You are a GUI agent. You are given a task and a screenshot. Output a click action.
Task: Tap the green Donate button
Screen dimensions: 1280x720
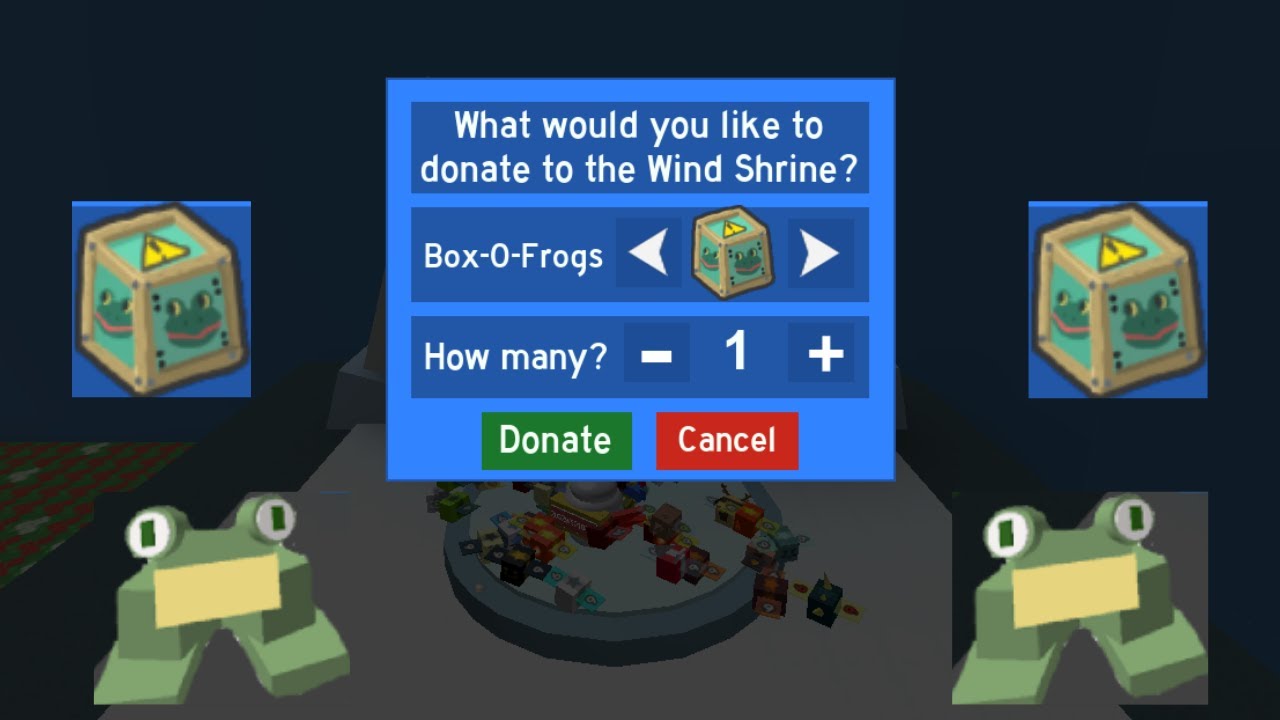556,440
